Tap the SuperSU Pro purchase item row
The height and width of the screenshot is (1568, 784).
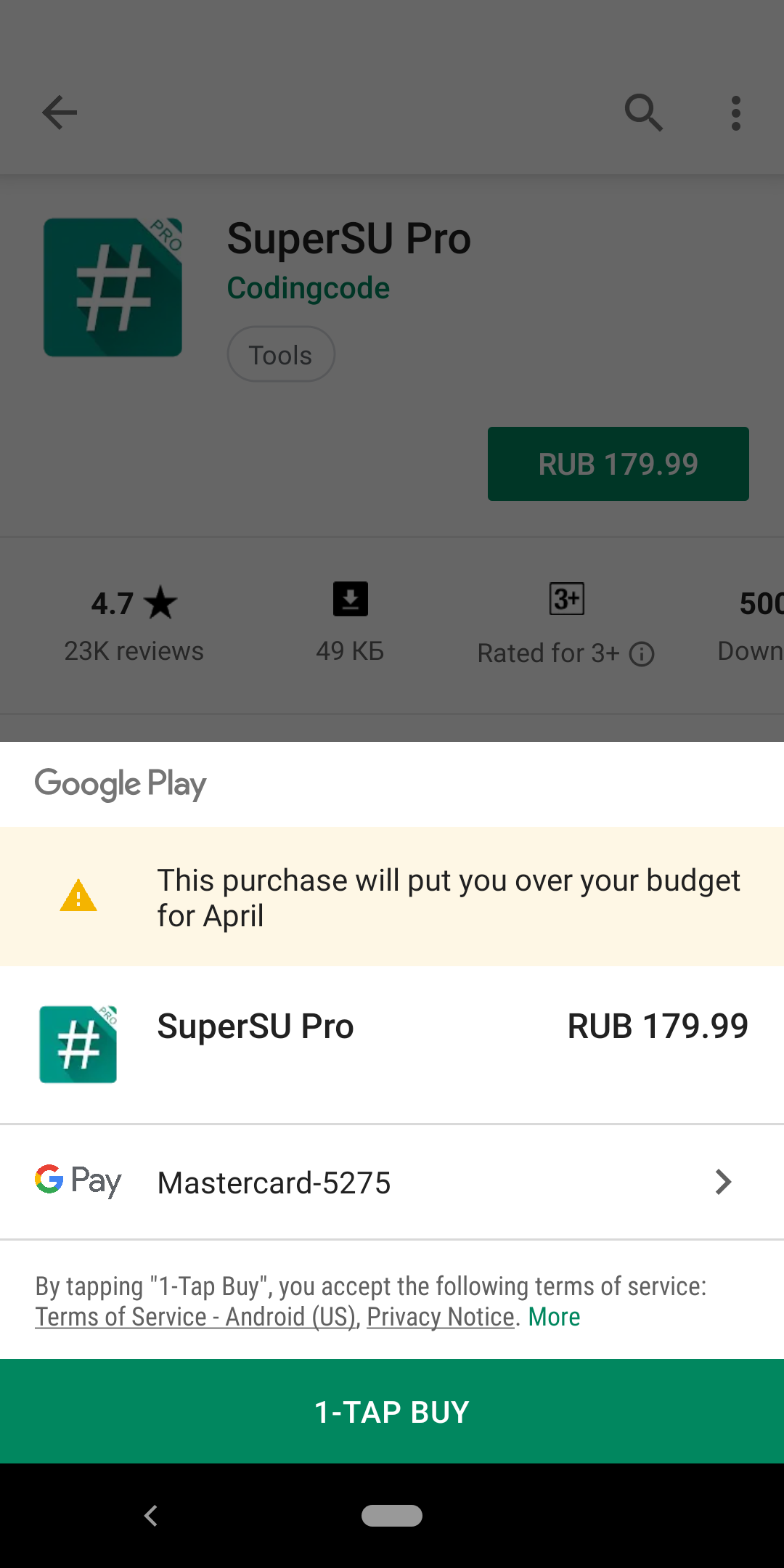point(392,1044)
